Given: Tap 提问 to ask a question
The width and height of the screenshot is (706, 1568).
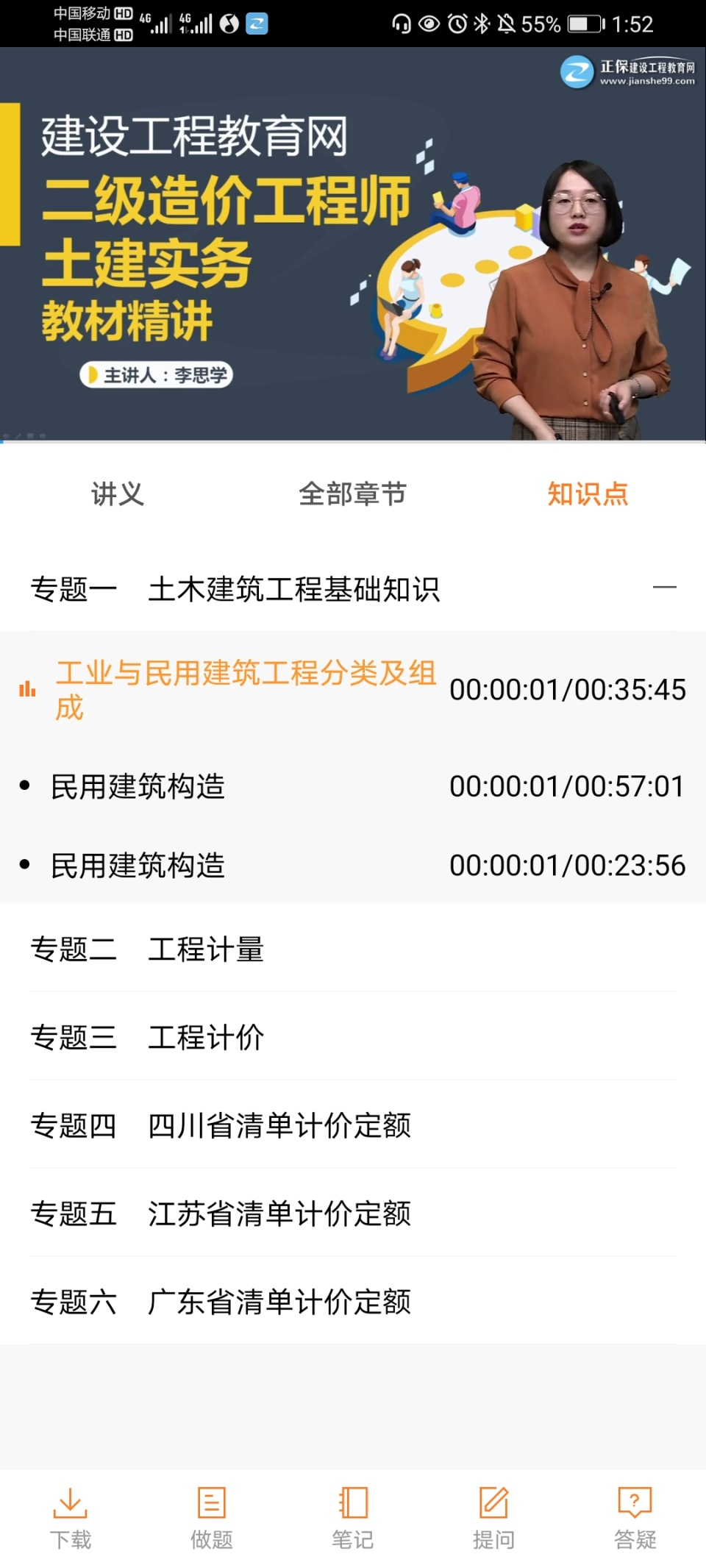Looking at the screenshot, I should click(493, 1518).
